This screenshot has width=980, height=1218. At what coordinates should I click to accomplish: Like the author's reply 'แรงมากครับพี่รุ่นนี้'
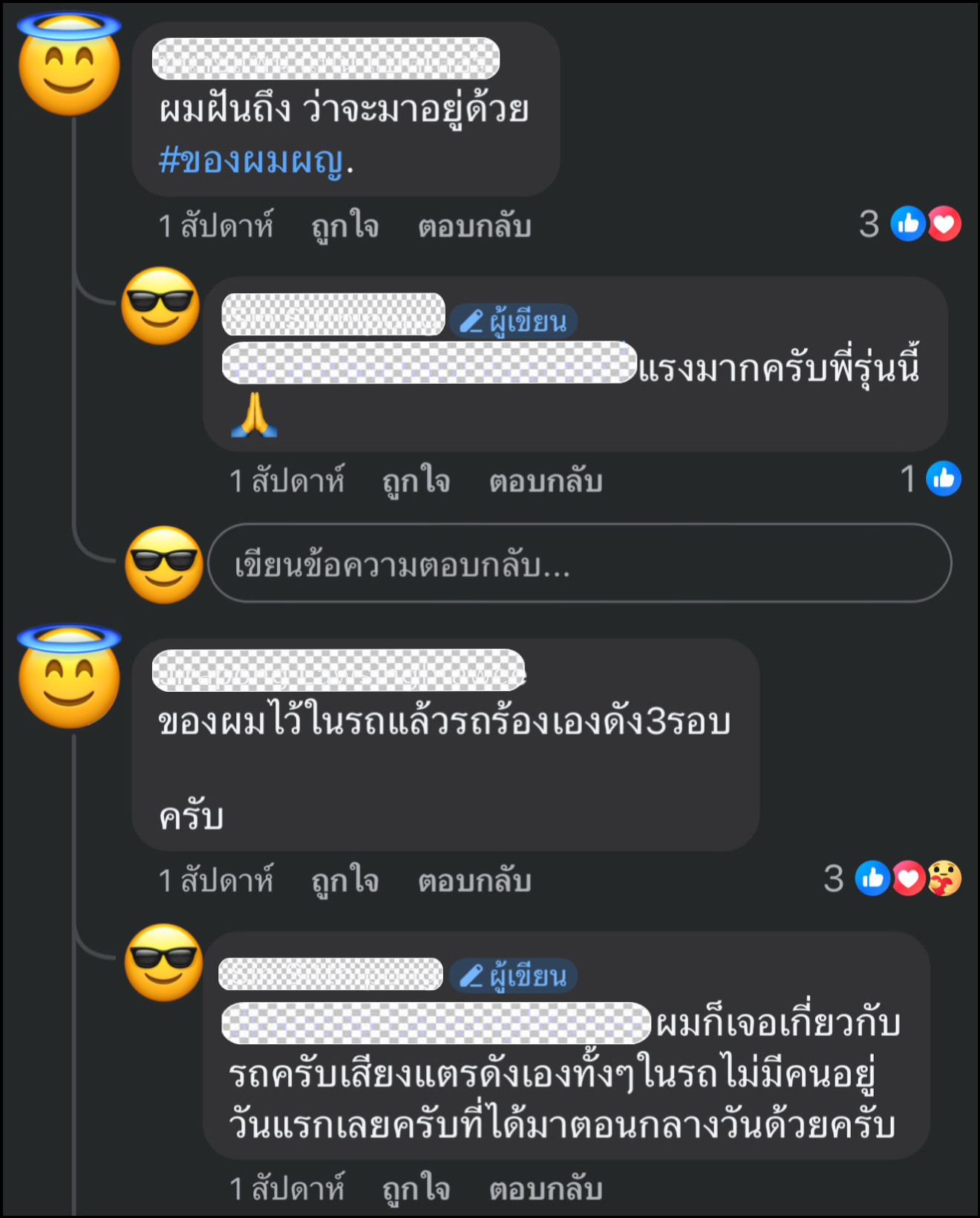point(416,481)
